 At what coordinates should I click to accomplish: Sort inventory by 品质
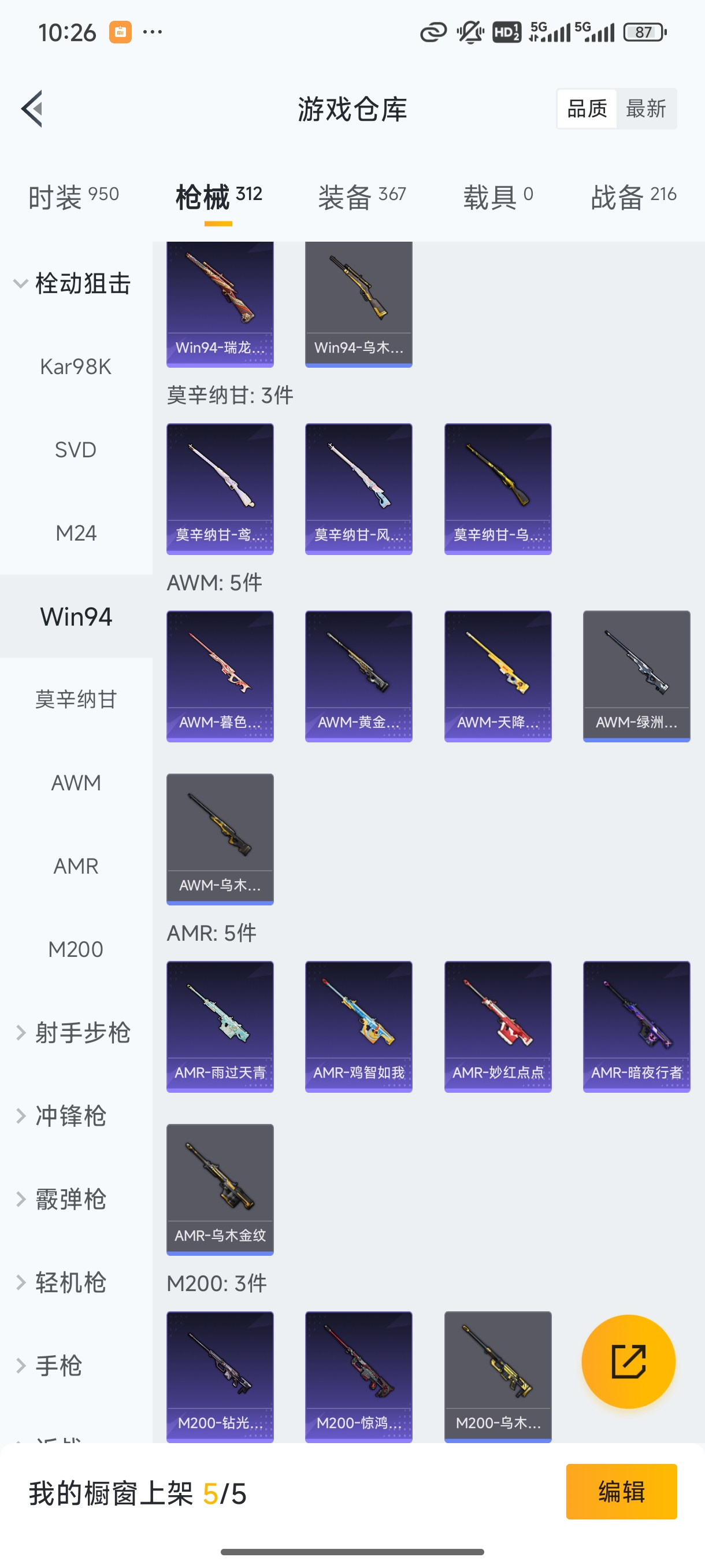click(x=586, y=108)
